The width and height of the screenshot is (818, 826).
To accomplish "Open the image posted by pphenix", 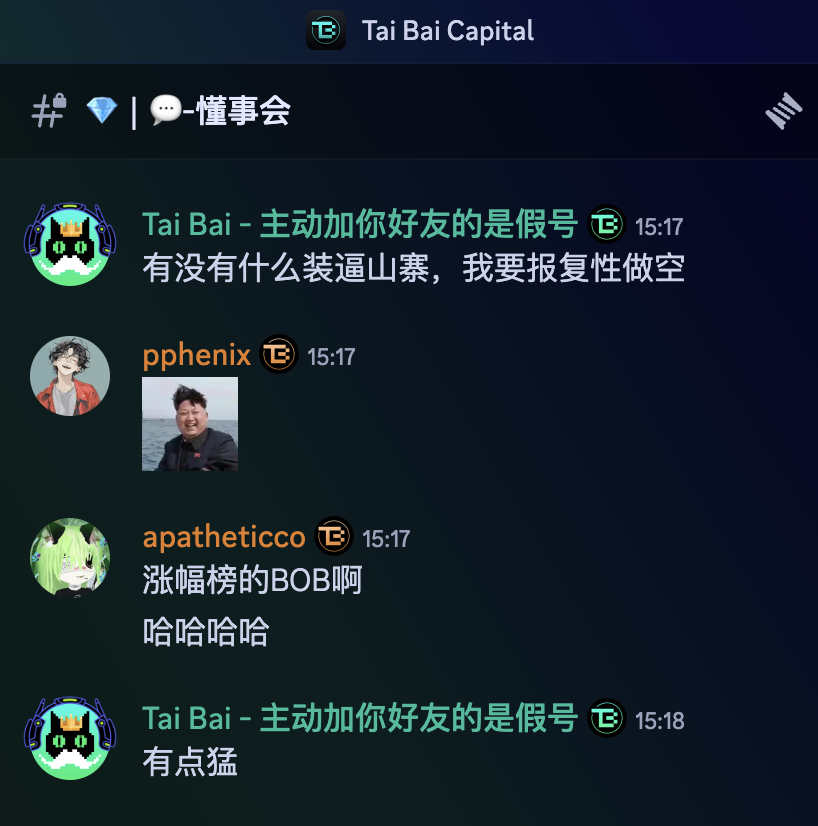I will (x=190, y=424).
